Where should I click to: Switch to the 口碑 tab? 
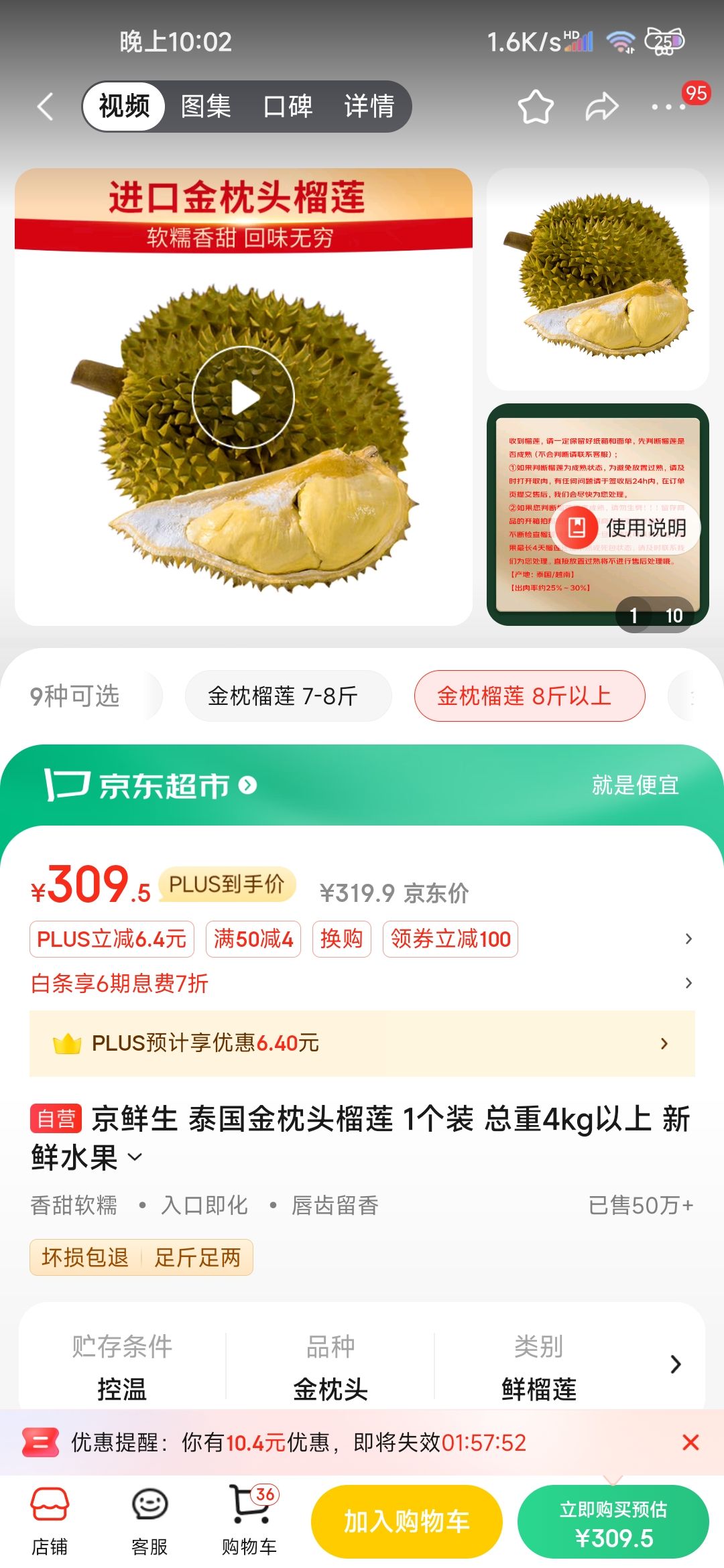click(288, 107)
